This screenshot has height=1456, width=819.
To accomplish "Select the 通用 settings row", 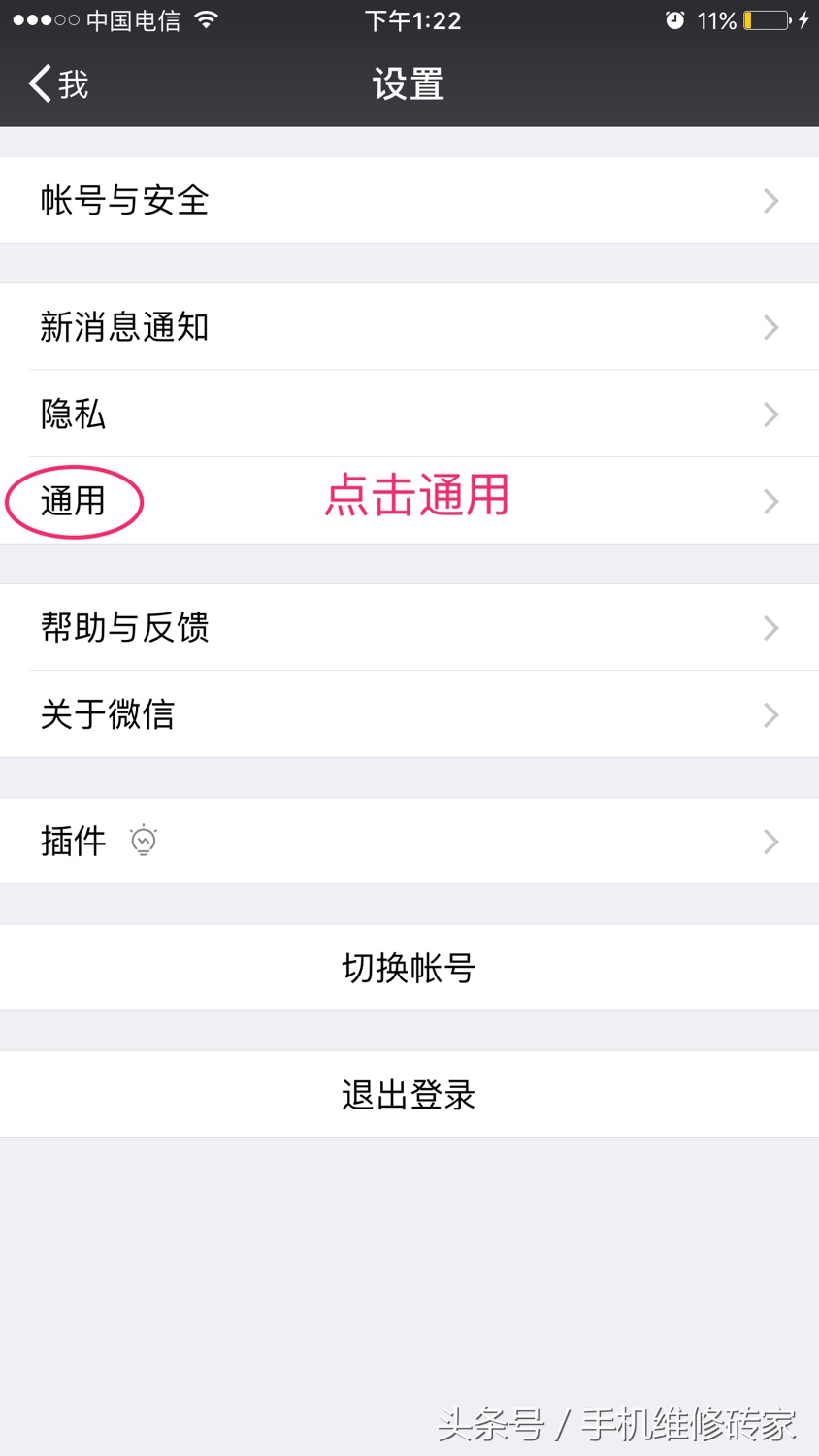I will 409,502.
